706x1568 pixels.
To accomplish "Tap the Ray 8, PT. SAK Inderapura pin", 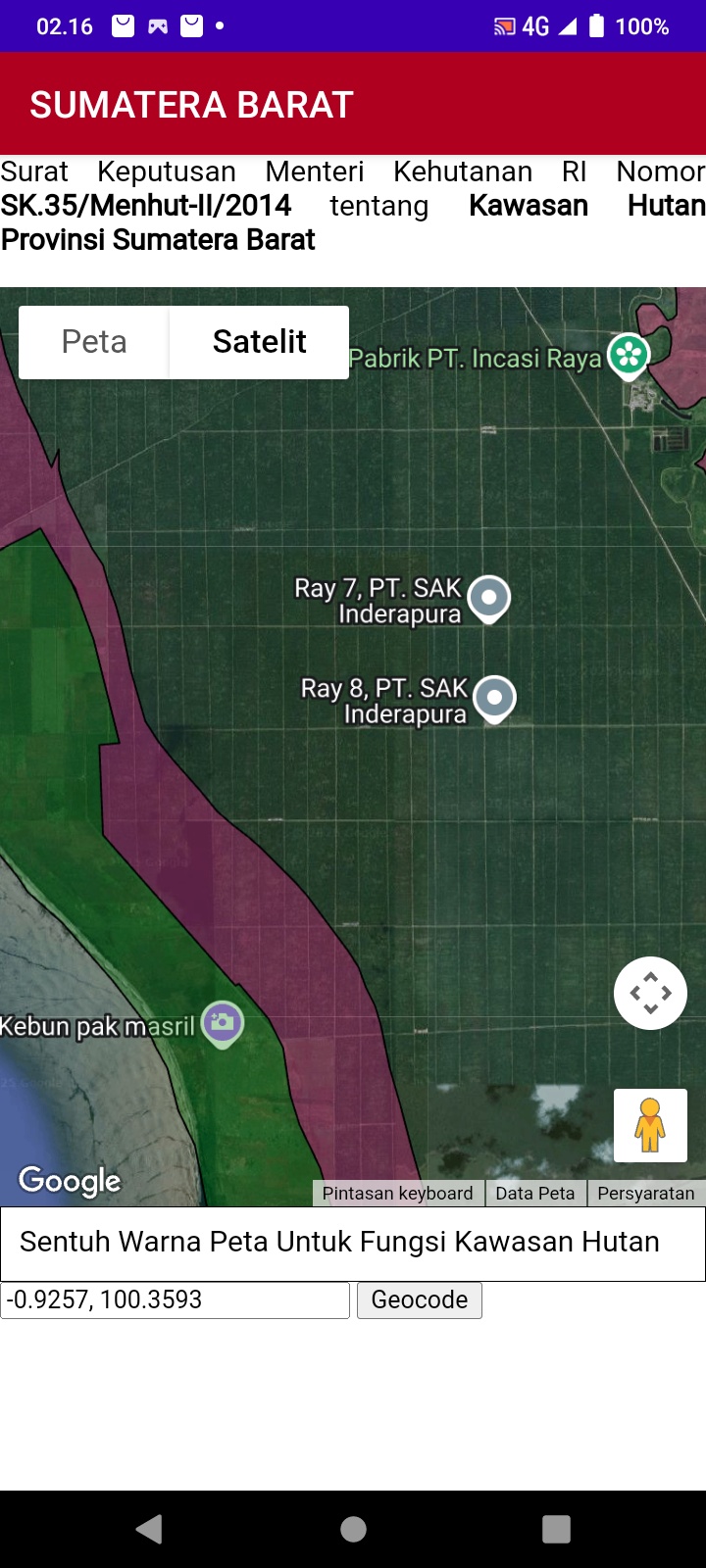I will (x=494, y=699).
